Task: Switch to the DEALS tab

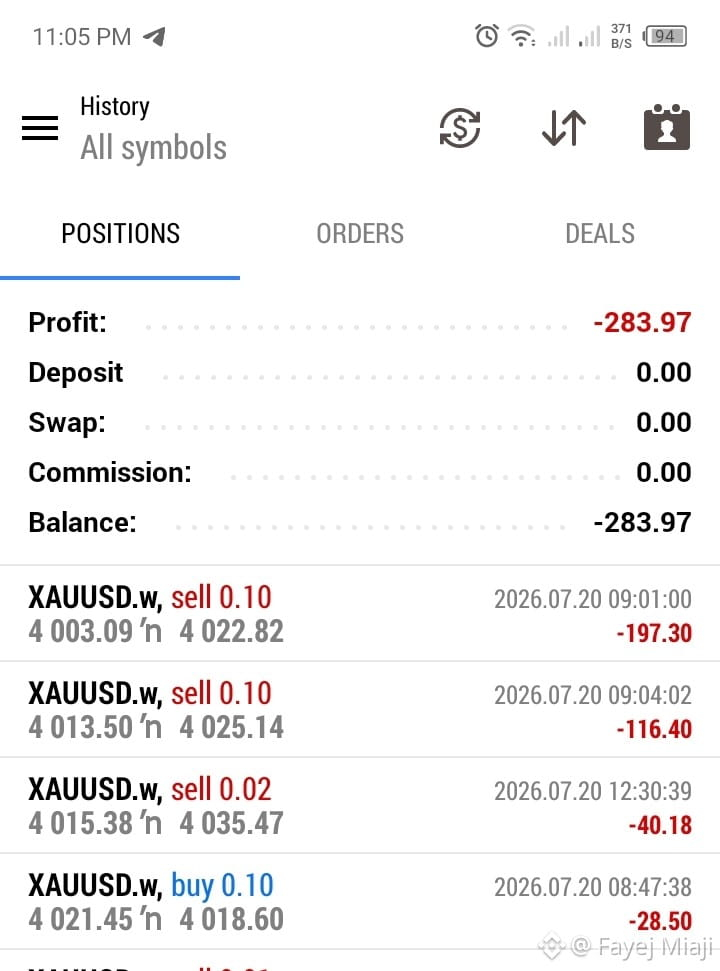Action: click(600, 234)
